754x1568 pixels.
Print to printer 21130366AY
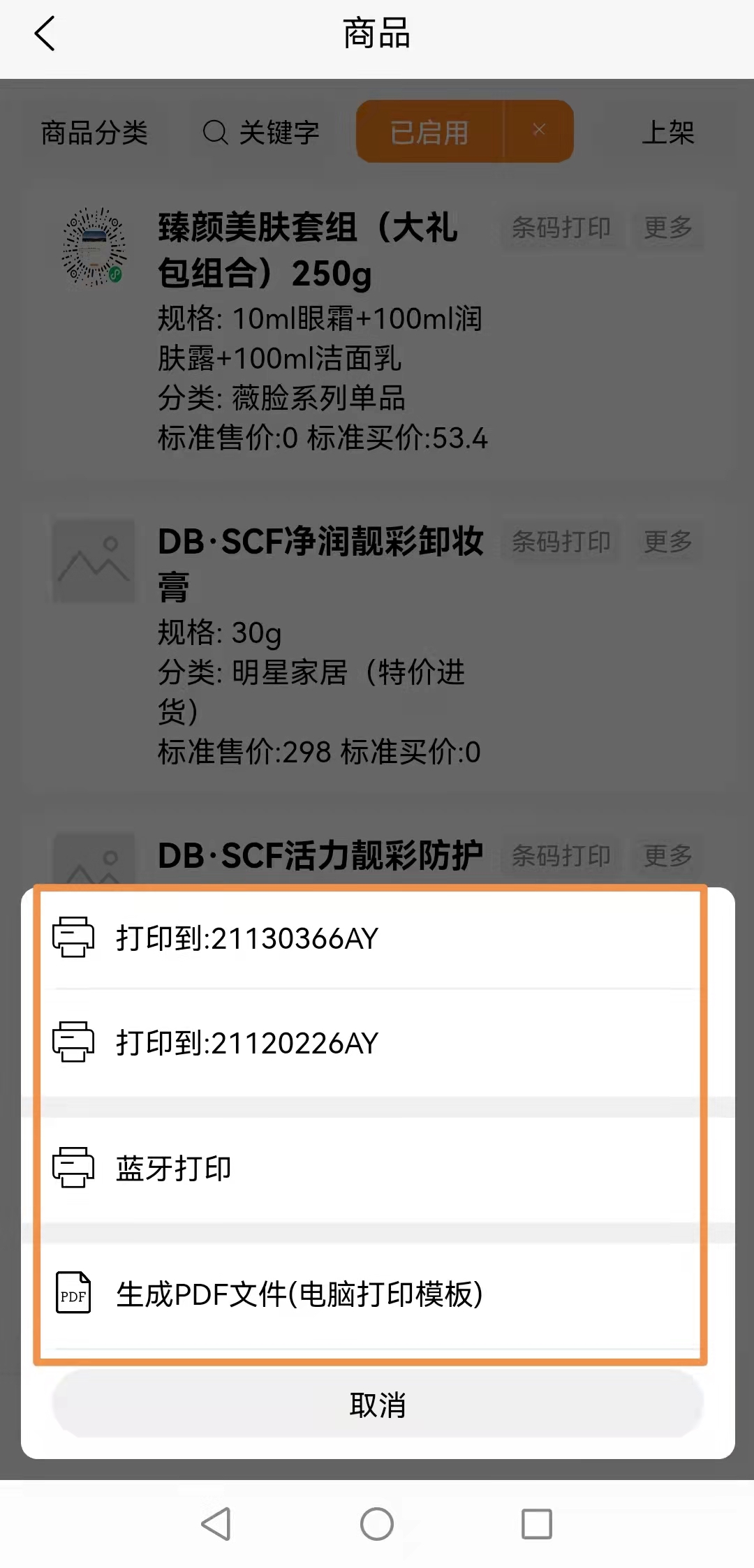point(247,938)
